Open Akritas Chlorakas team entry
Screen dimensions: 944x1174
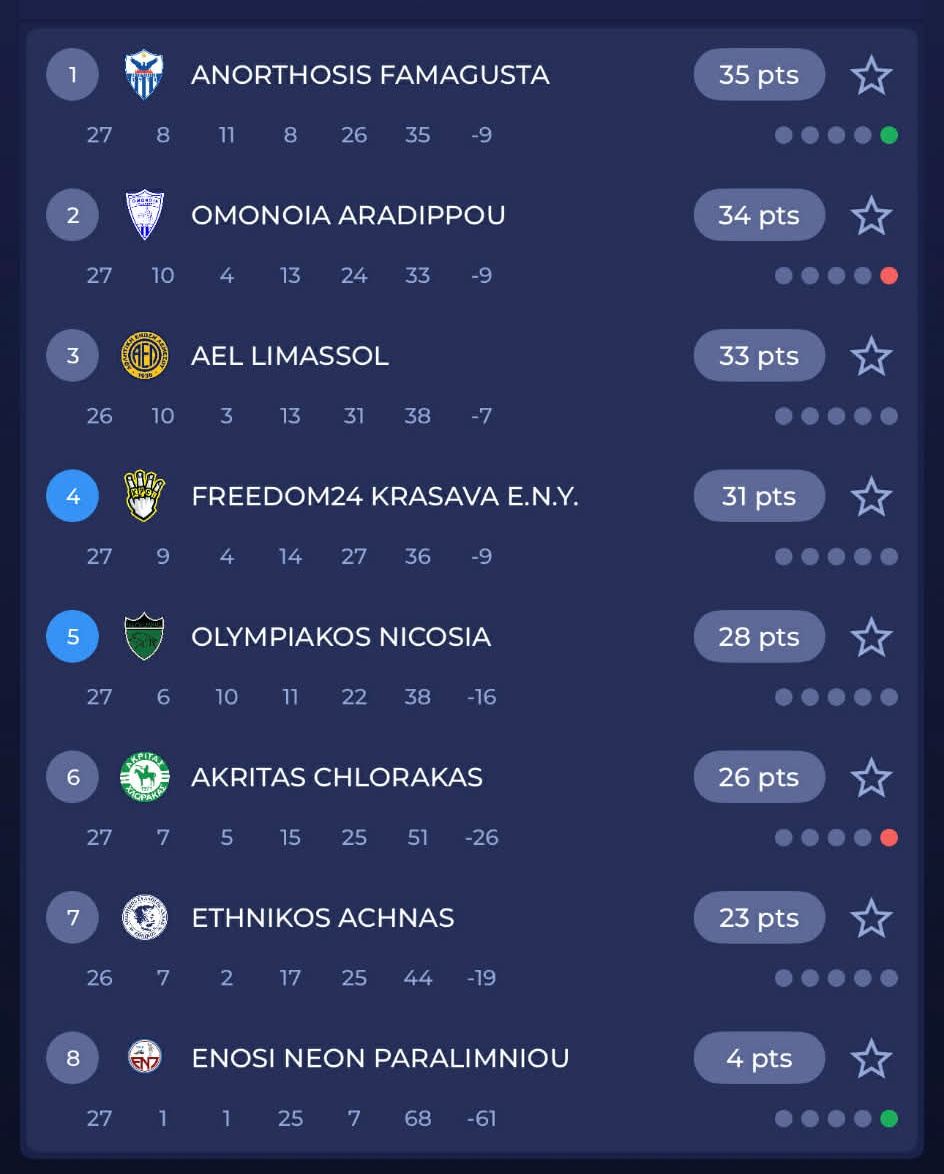[x=337, y=778]
